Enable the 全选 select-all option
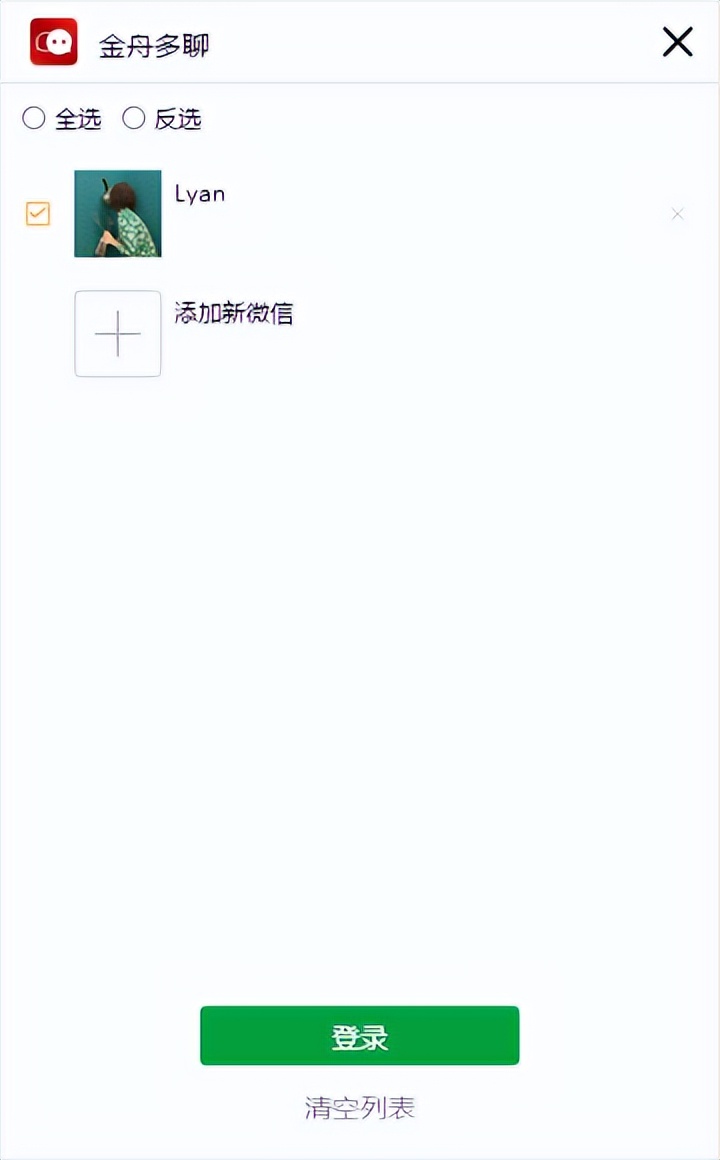Image resolution: width=720 pixels, height=1160 pixels. pos(33,118)
